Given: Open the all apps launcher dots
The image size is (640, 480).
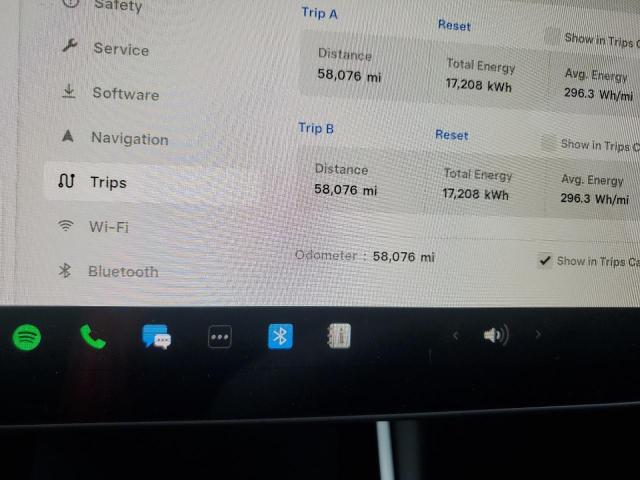Looking at the screenshot, I should point(219,337).
